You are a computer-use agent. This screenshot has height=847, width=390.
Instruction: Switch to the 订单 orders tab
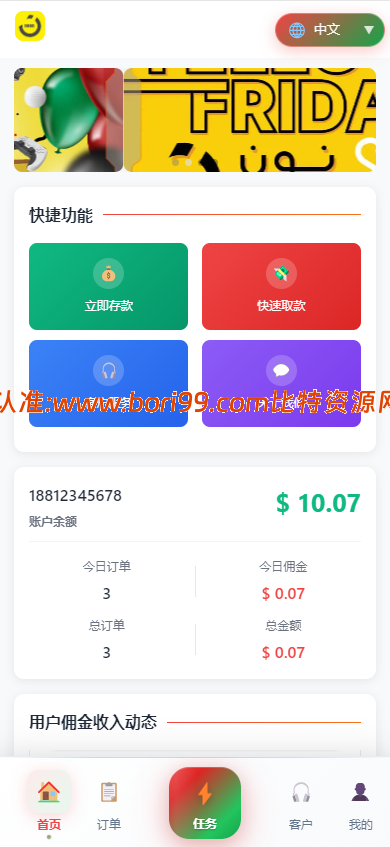pos(109,803)
